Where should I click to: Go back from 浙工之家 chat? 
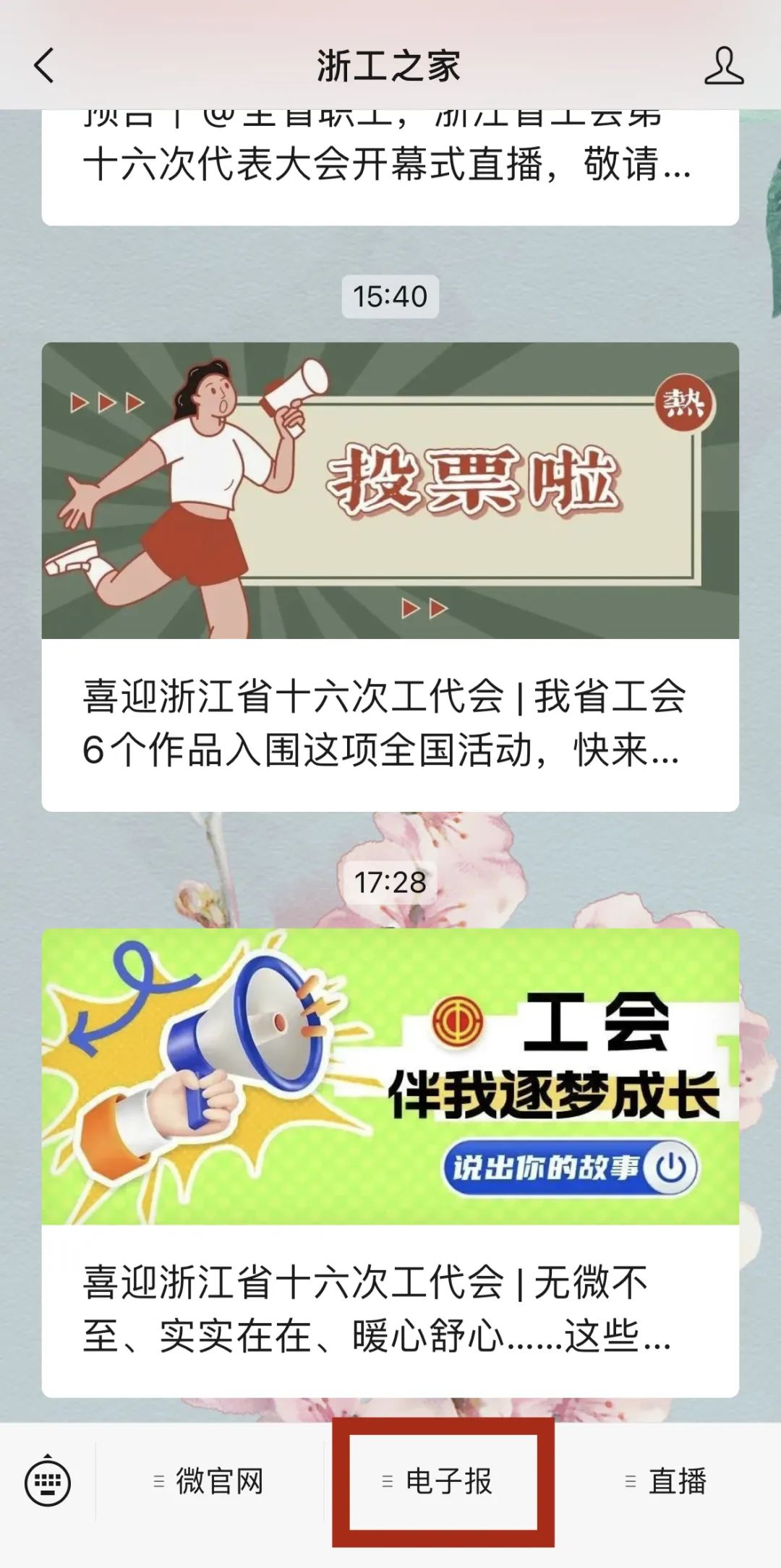point(45,66)
